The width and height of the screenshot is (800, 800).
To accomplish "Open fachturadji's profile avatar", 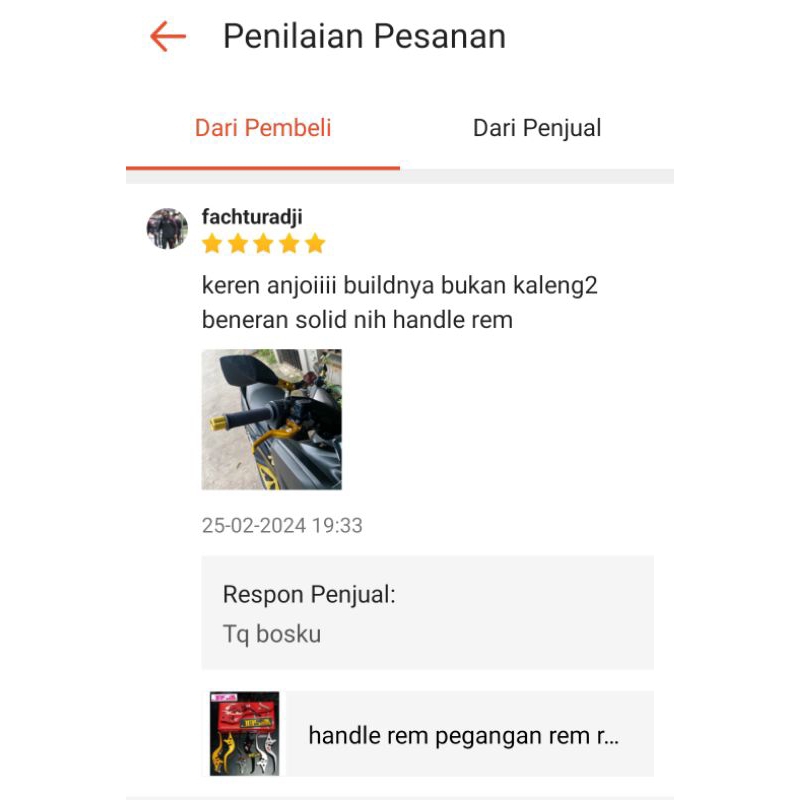I will (167, 229).
